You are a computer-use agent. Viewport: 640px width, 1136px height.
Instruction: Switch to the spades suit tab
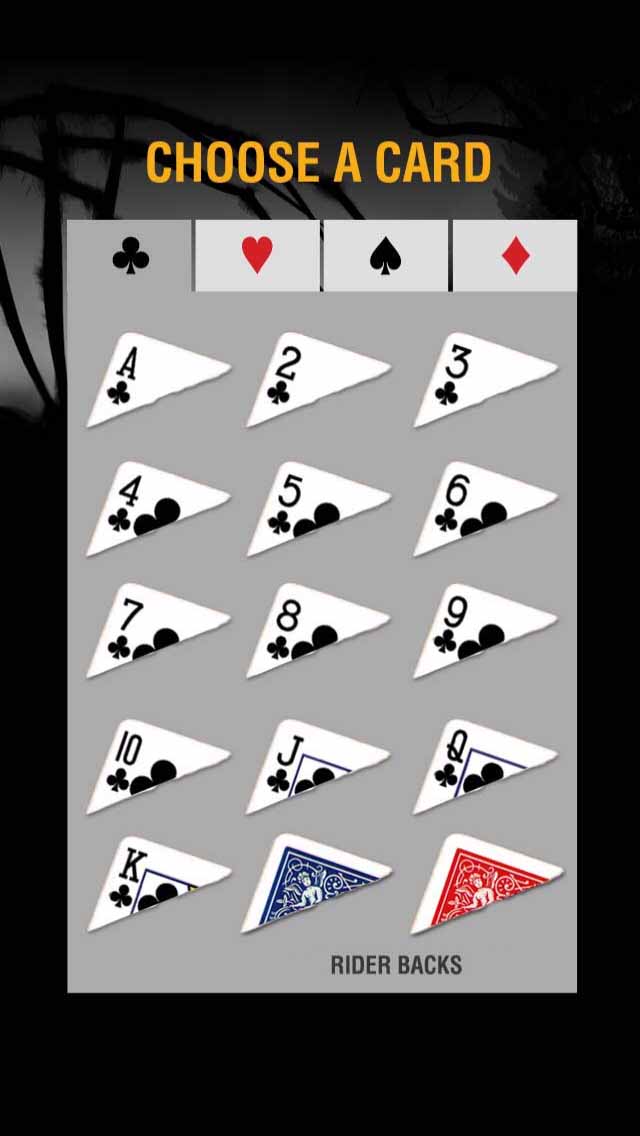point(386,256)
